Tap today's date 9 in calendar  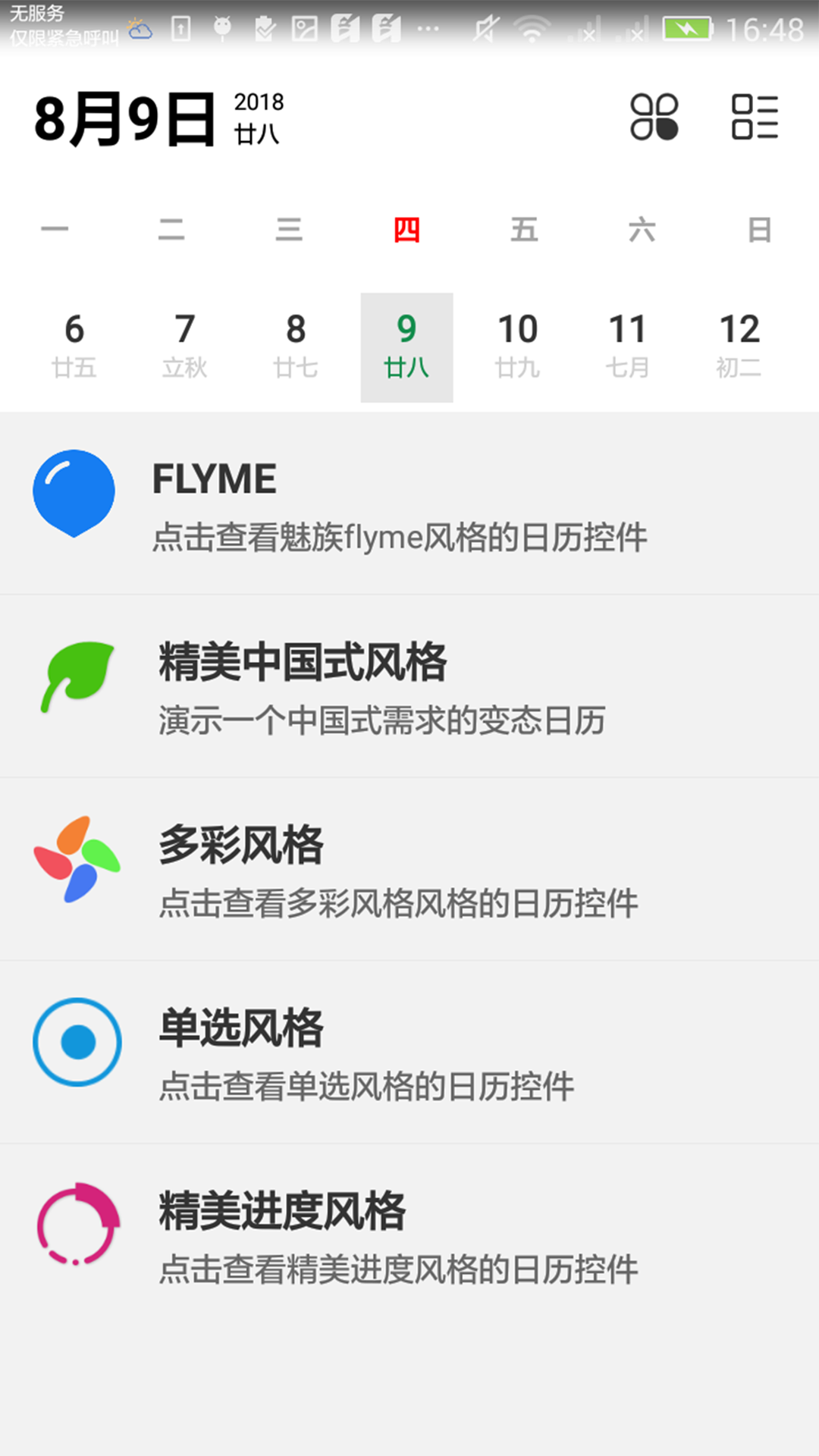coord(406,347)
